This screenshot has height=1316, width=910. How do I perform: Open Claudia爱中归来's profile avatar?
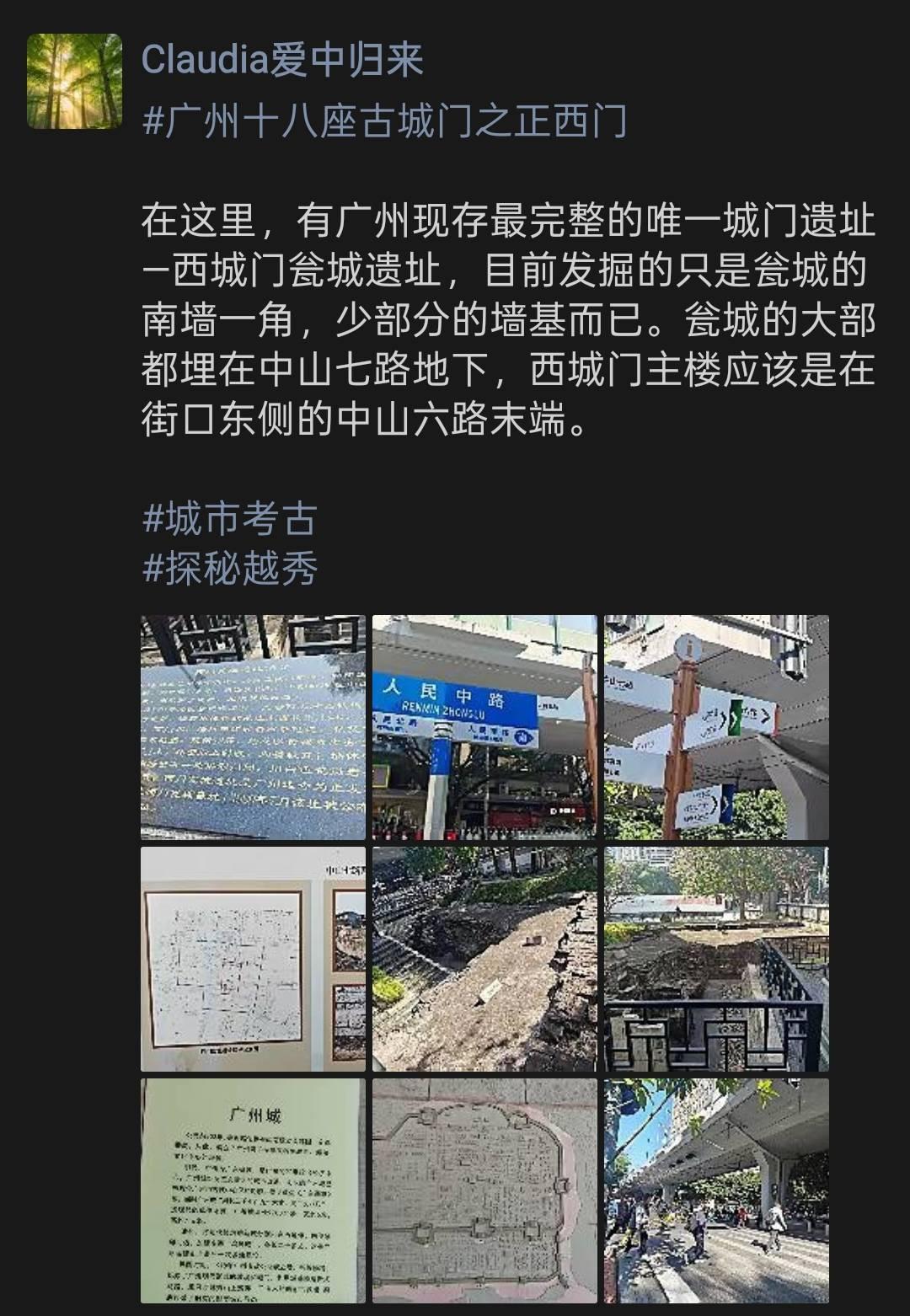(74, 81)
